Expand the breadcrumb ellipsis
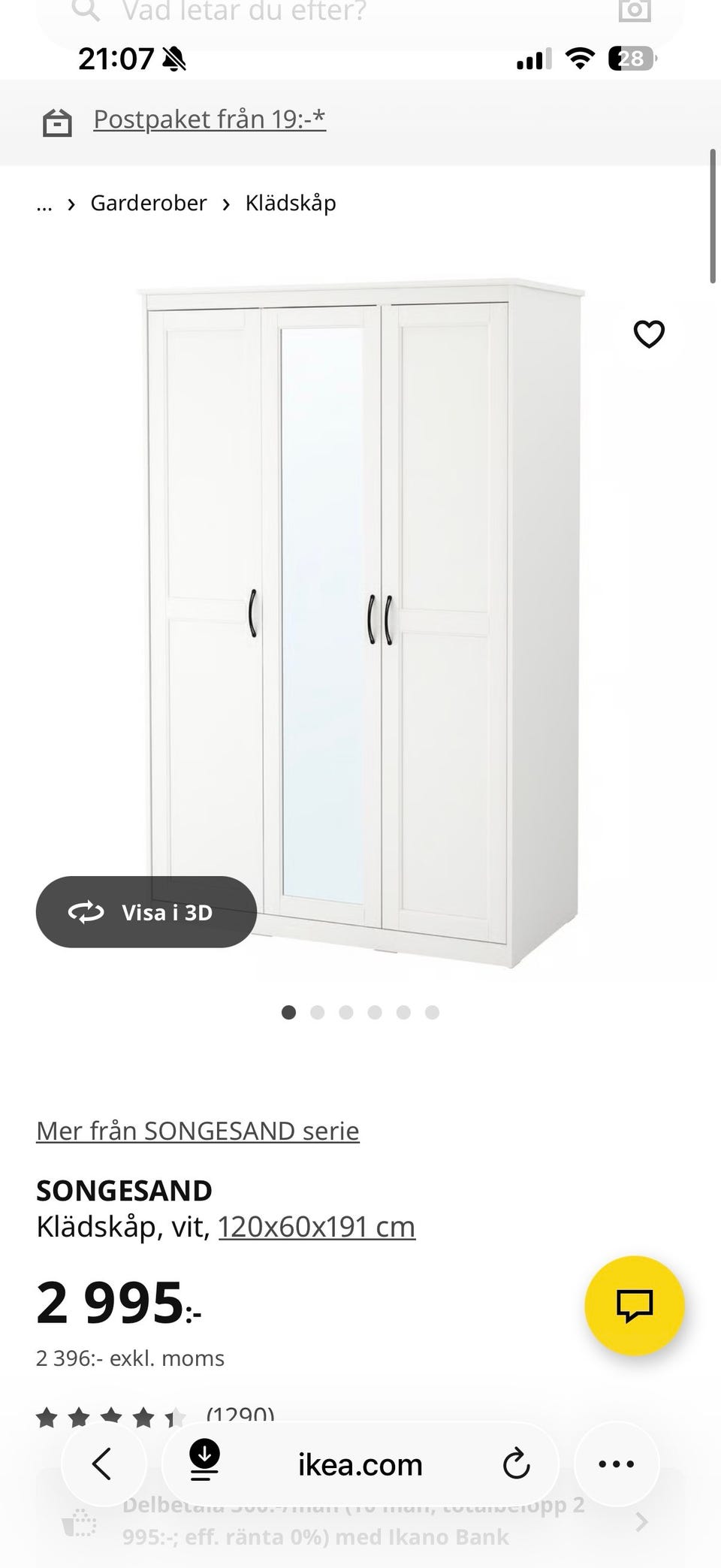 (x=44, y=204)
